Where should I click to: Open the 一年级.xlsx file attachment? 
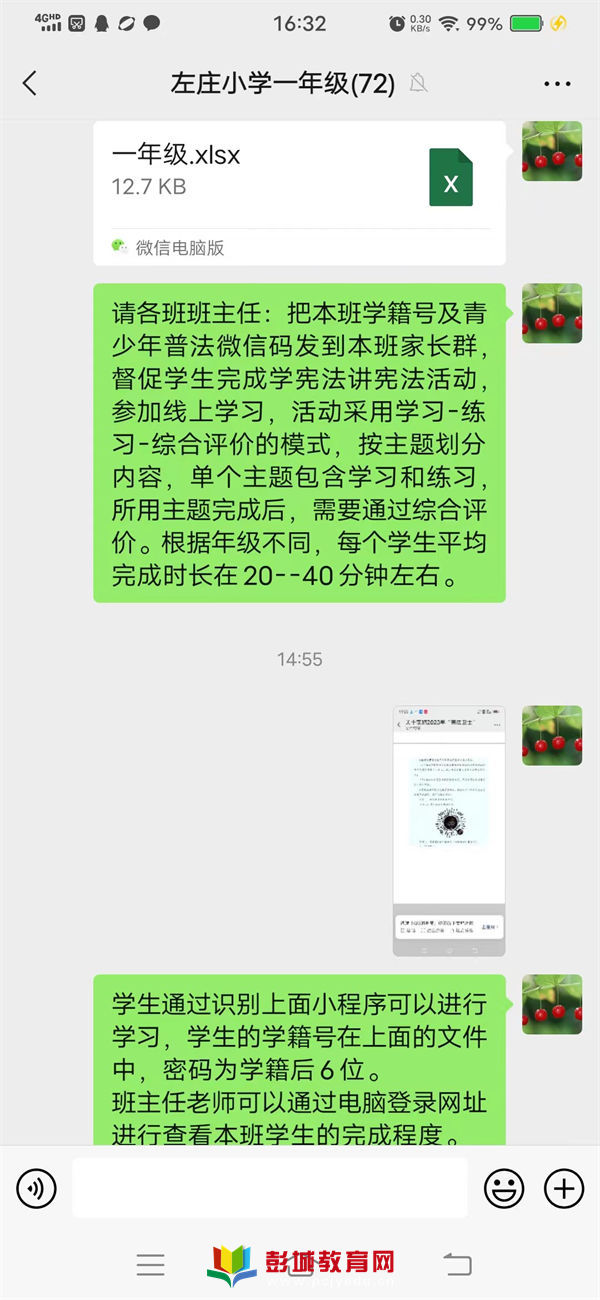(299, 192)
